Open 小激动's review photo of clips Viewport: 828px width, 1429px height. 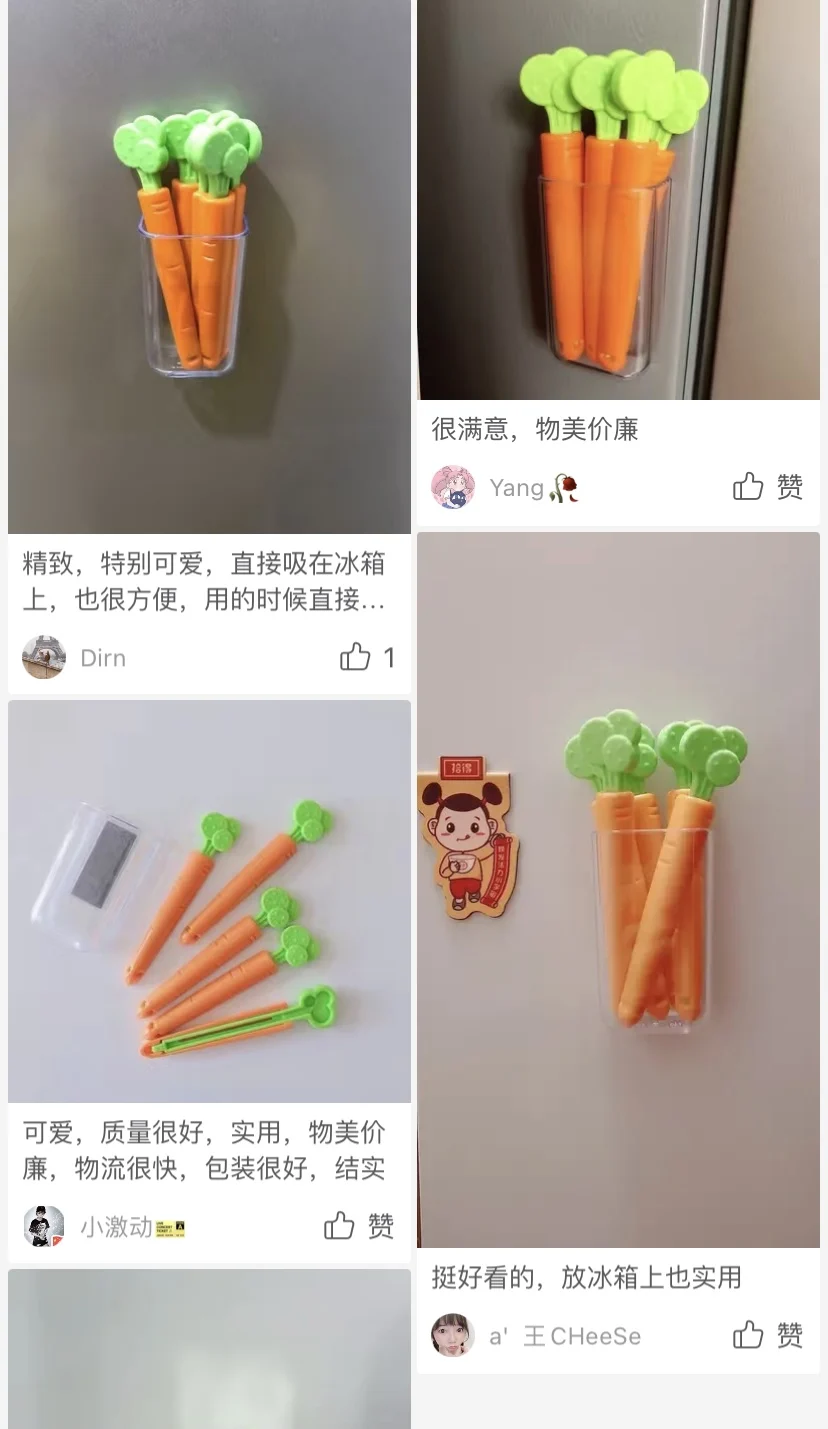[x=209, y=901]
